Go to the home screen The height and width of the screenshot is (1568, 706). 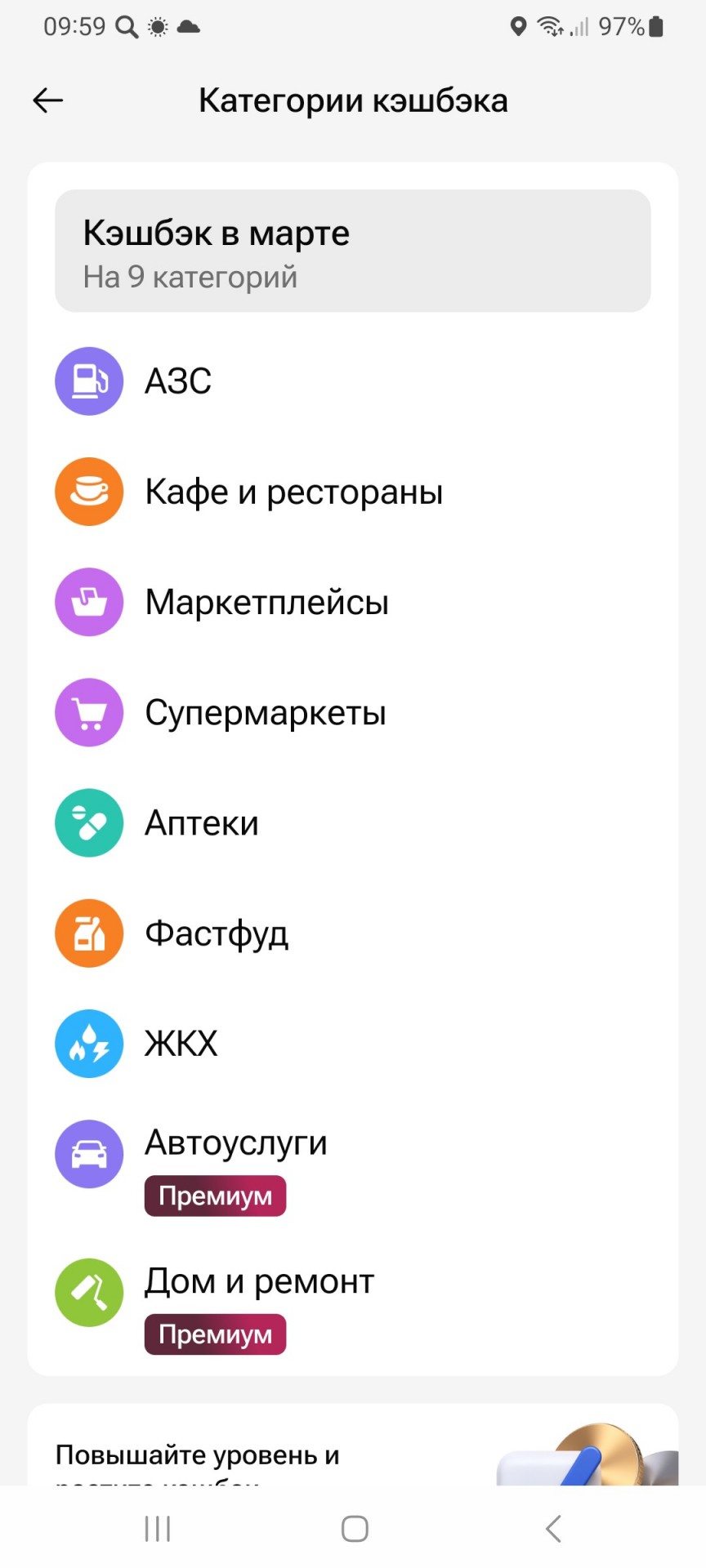[x=355, y=1528]
